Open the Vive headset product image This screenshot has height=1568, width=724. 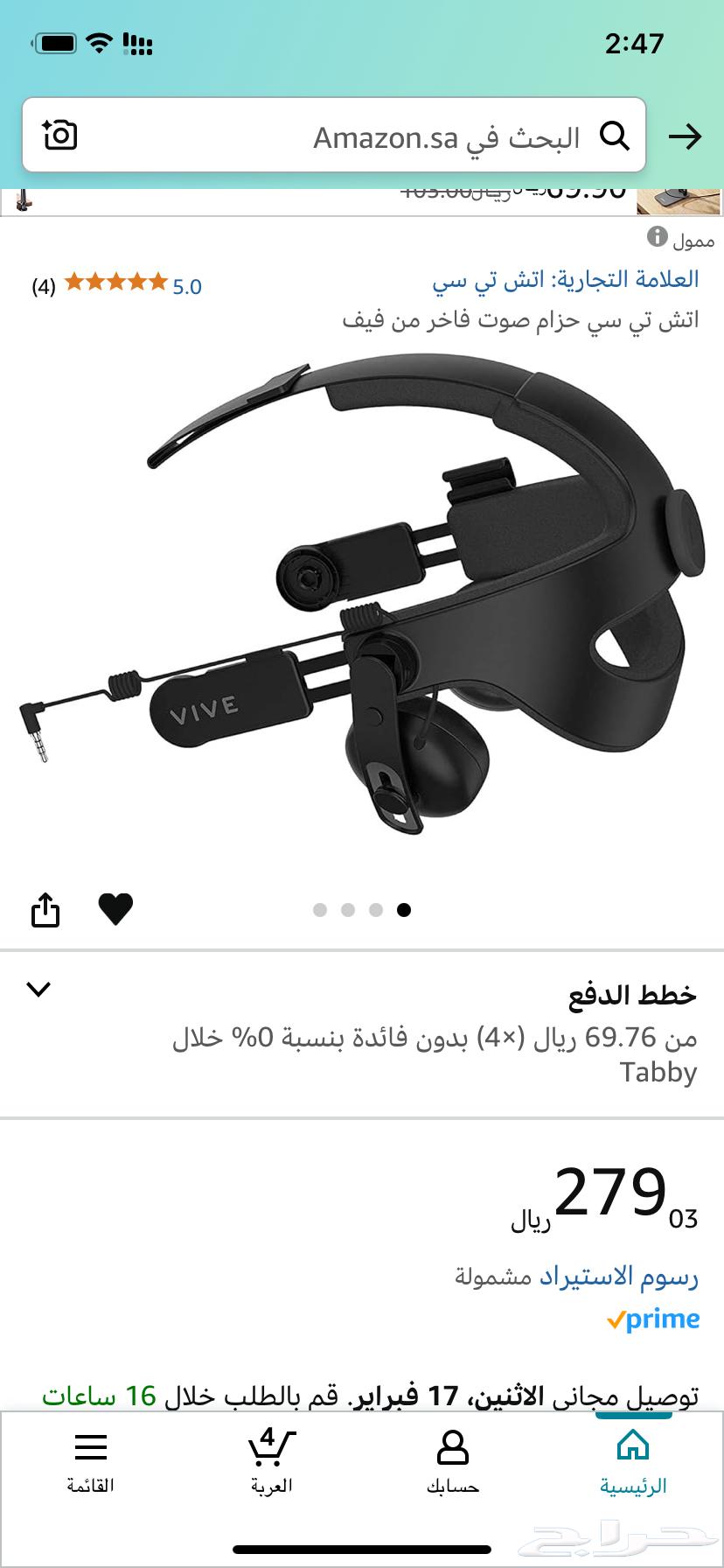(x=362, y=595)
